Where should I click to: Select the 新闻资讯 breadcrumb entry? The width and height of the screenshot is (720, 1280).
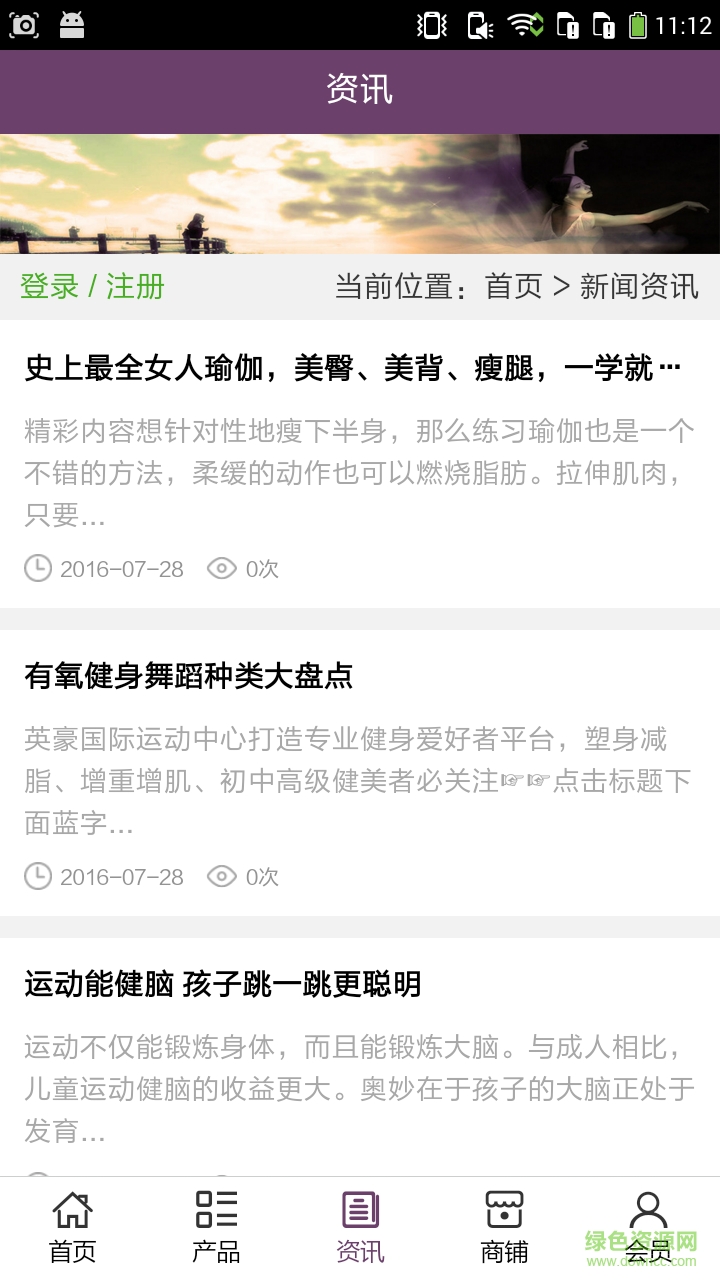coord(637,287)
